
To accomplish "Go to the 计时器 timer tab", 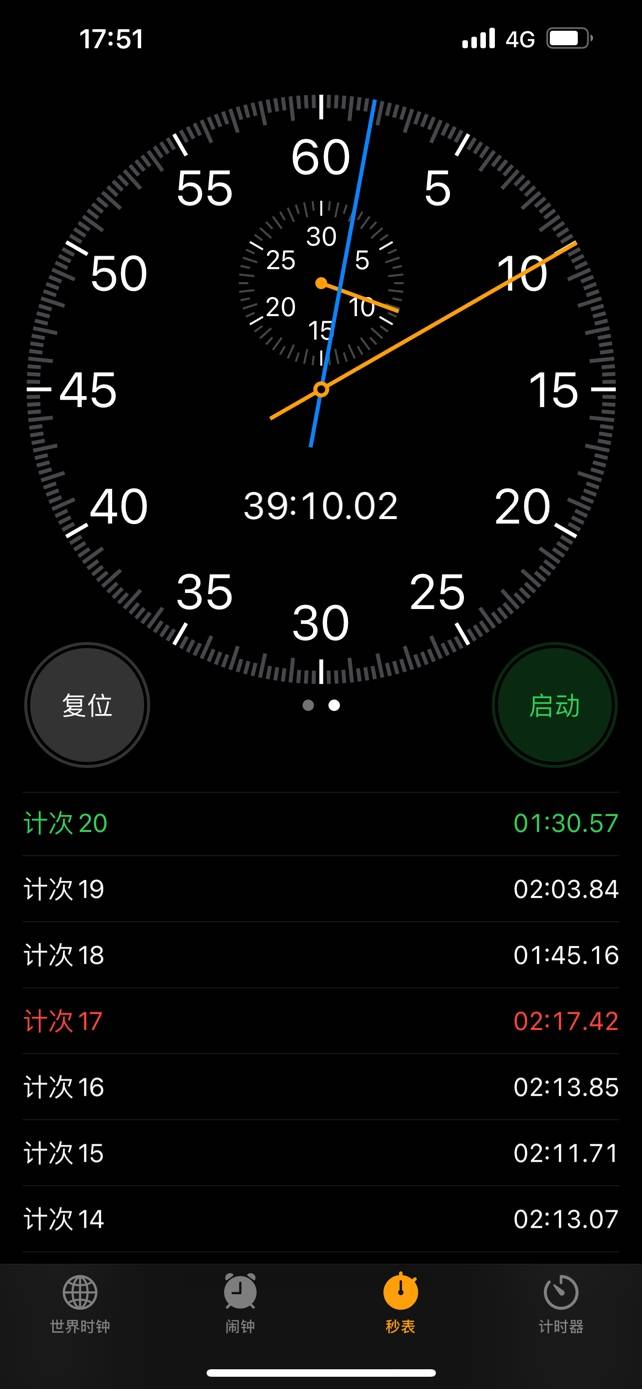I will tap(561, 1304).
